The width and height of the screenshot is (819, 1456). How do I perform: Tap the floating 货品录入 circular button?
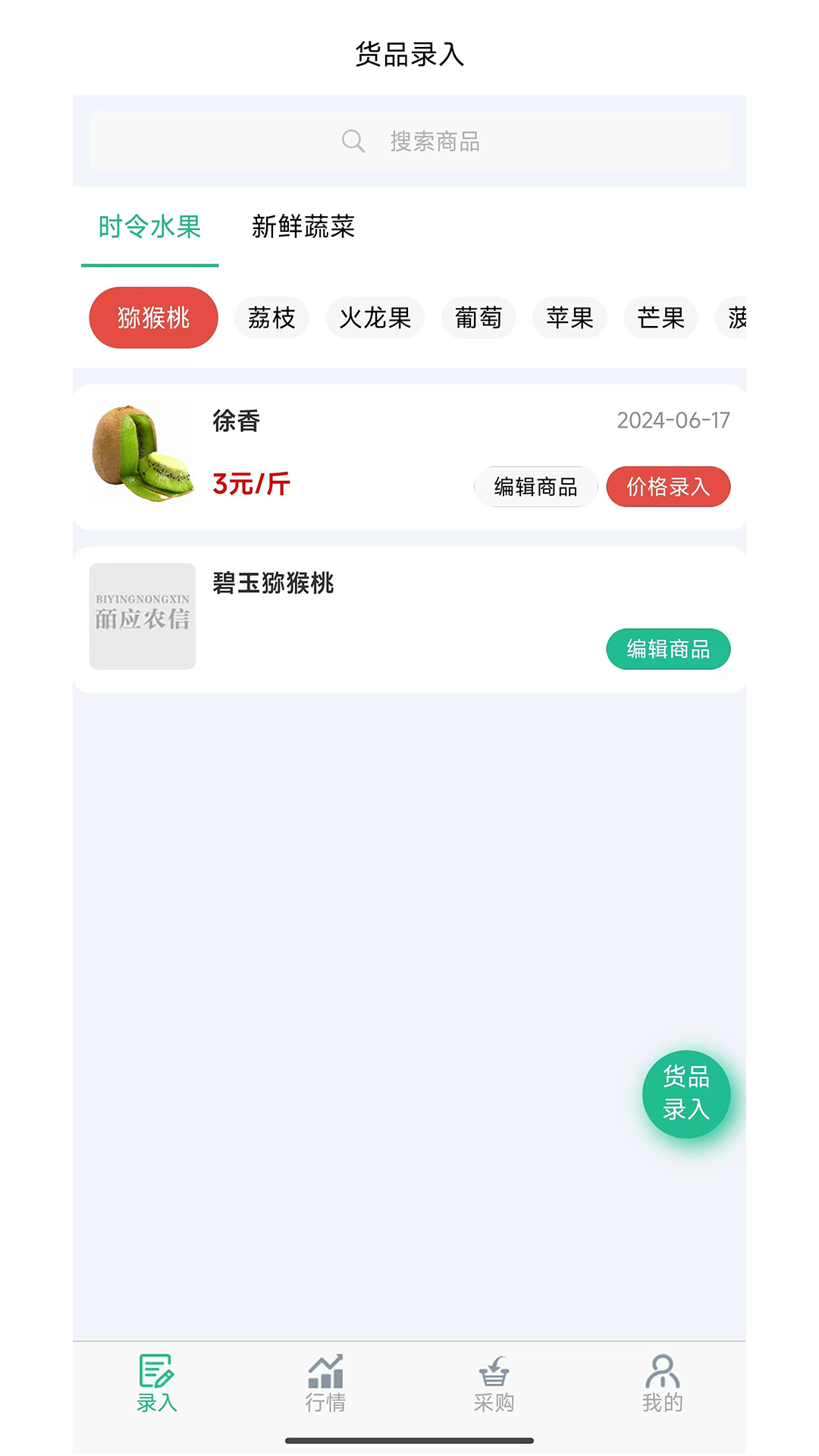686,1094
